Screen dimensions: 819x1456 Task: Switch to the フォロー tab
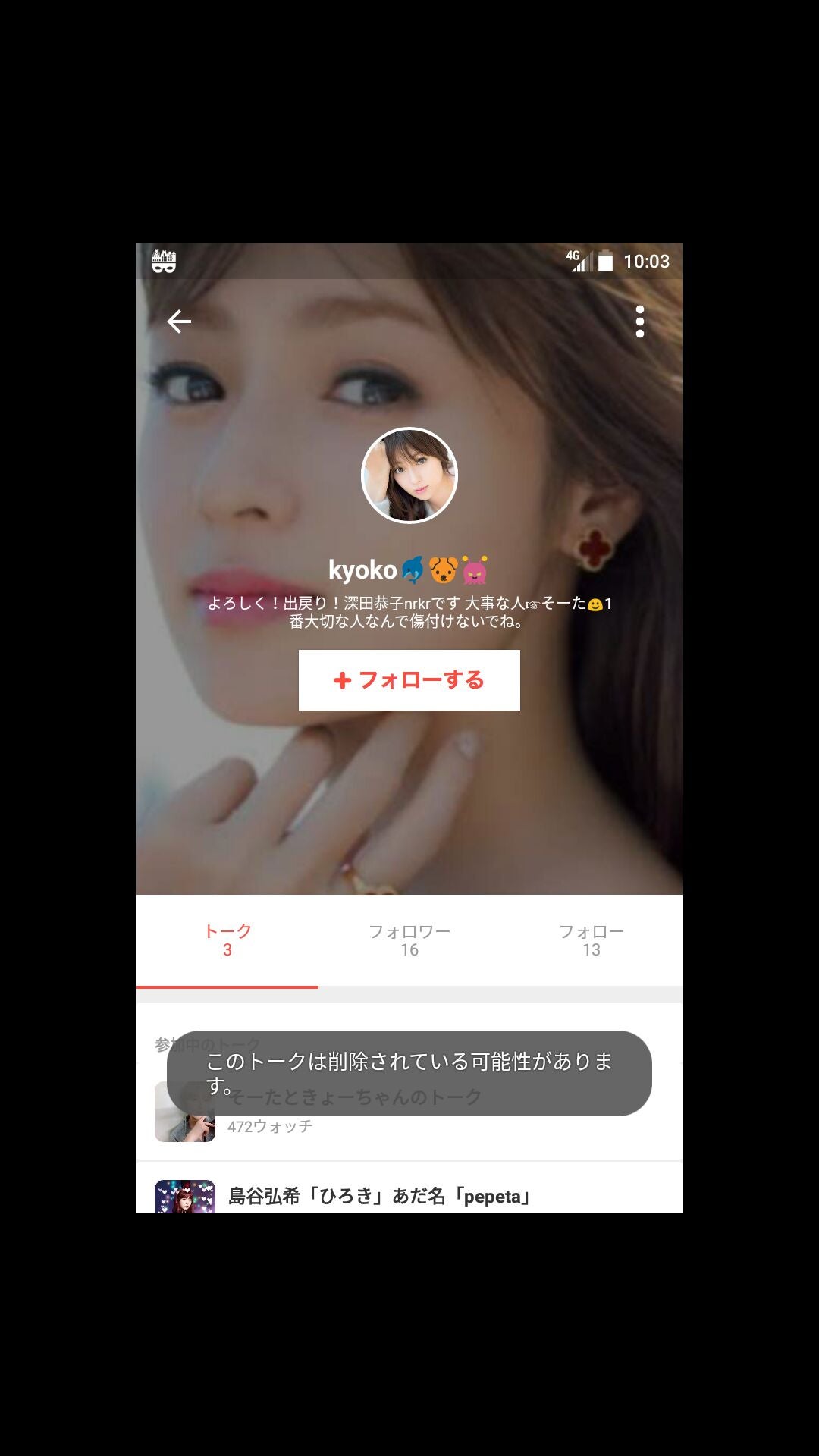point(591,940)
